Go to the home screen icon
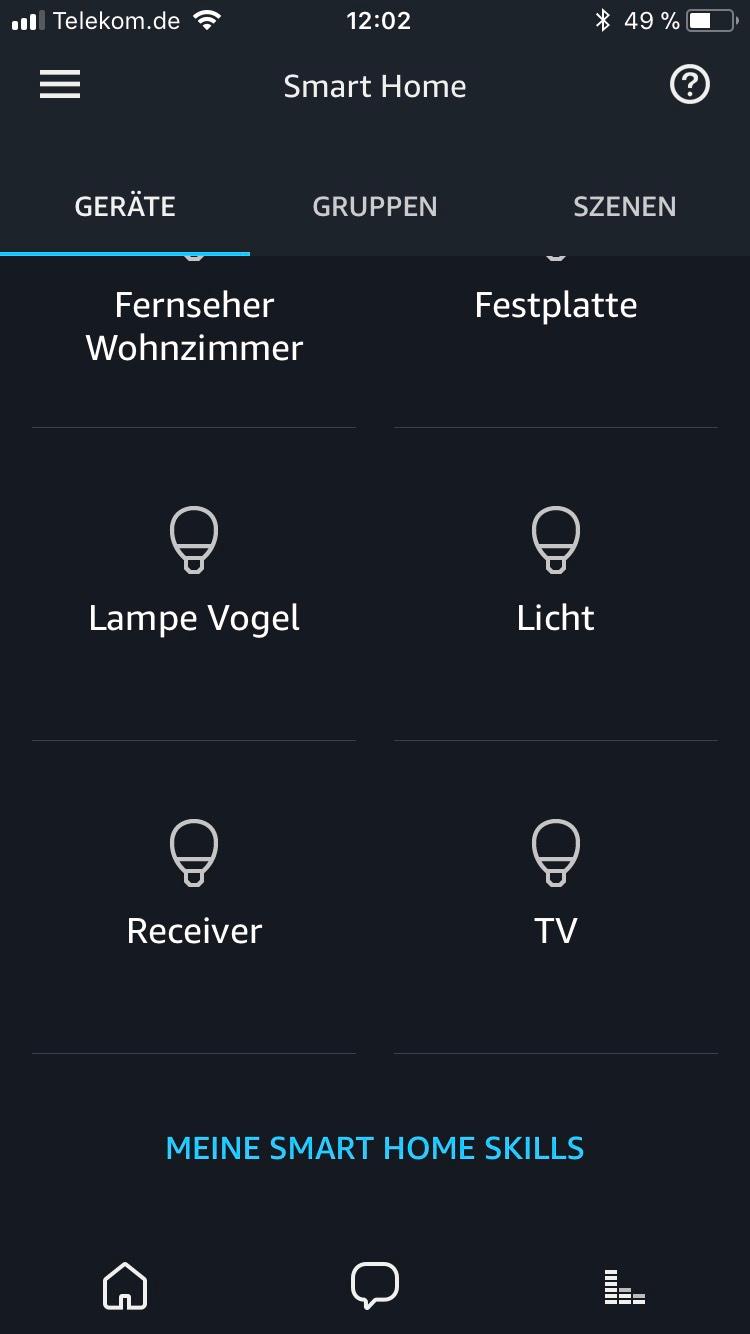 click(x=125, y=1286)
